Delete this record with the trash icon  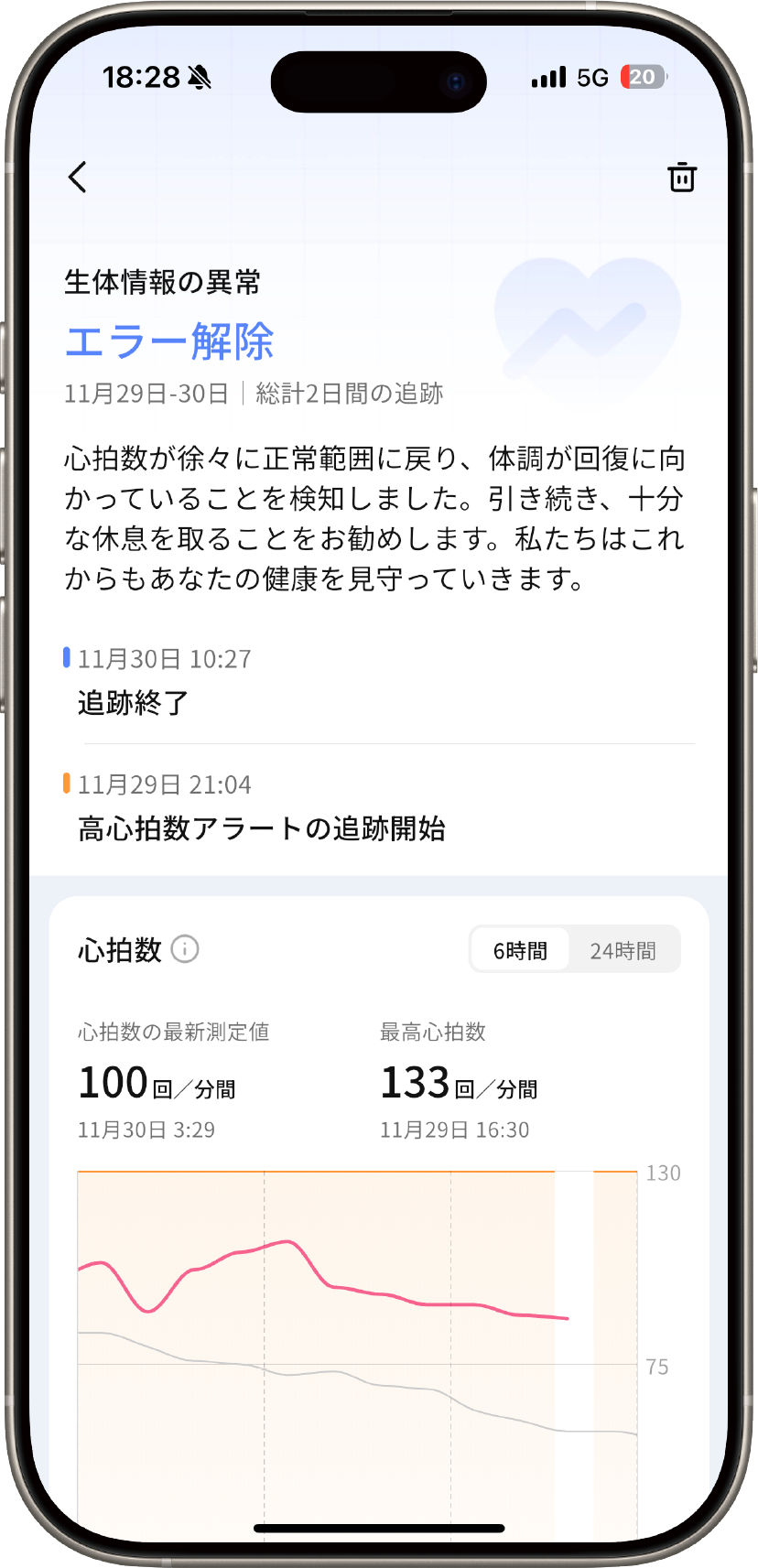(682, 178)
